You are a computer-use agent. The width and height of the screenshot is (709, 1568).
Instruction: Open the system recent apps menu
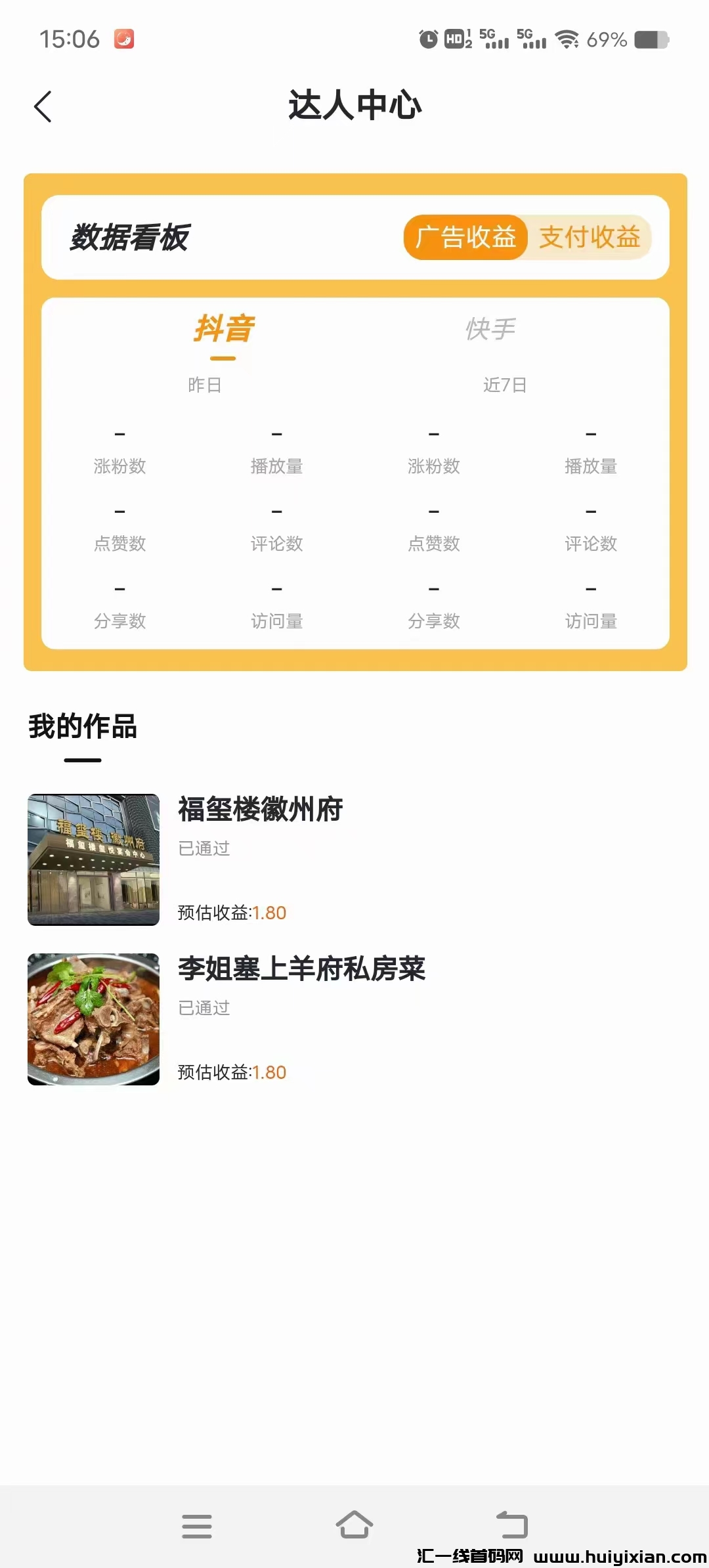197,1526
